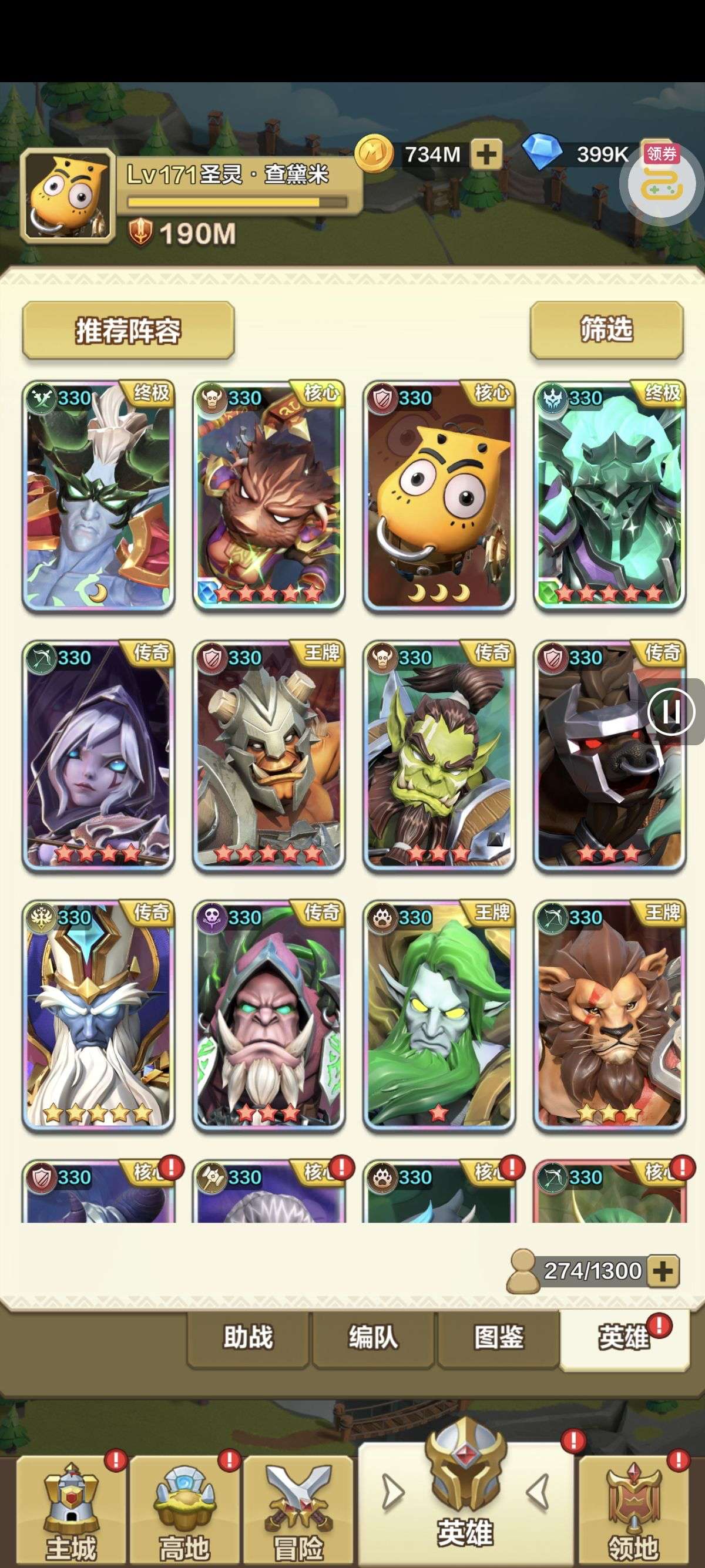
Task: Switch to the 助战 tab
Action: 249,1337
